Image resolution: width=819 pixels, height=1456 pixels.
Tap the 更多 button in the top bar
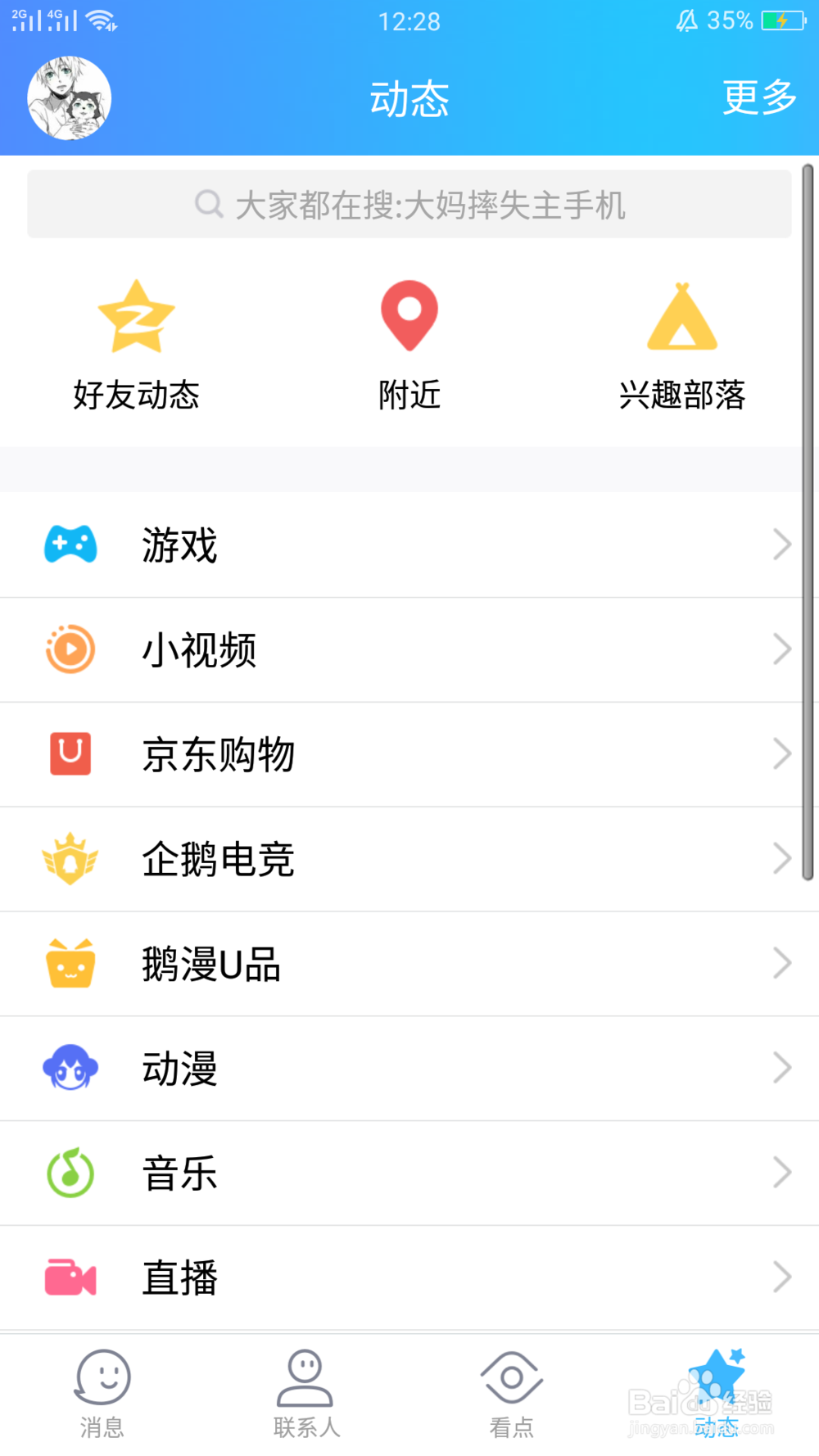click(758, 97)
